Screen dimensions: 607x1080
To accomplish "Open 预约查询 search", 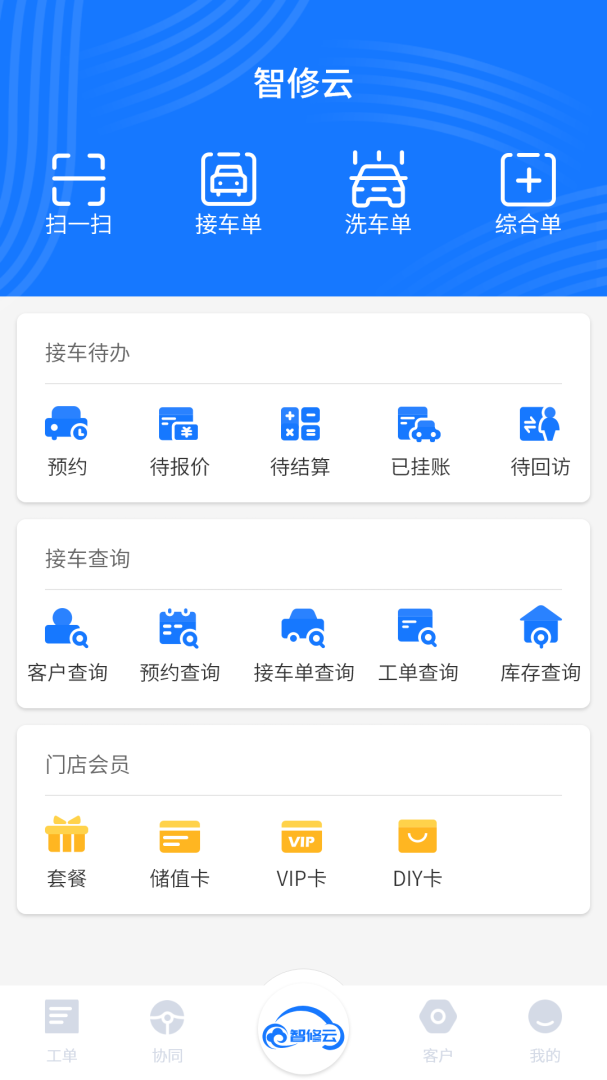I will (180, 646).
